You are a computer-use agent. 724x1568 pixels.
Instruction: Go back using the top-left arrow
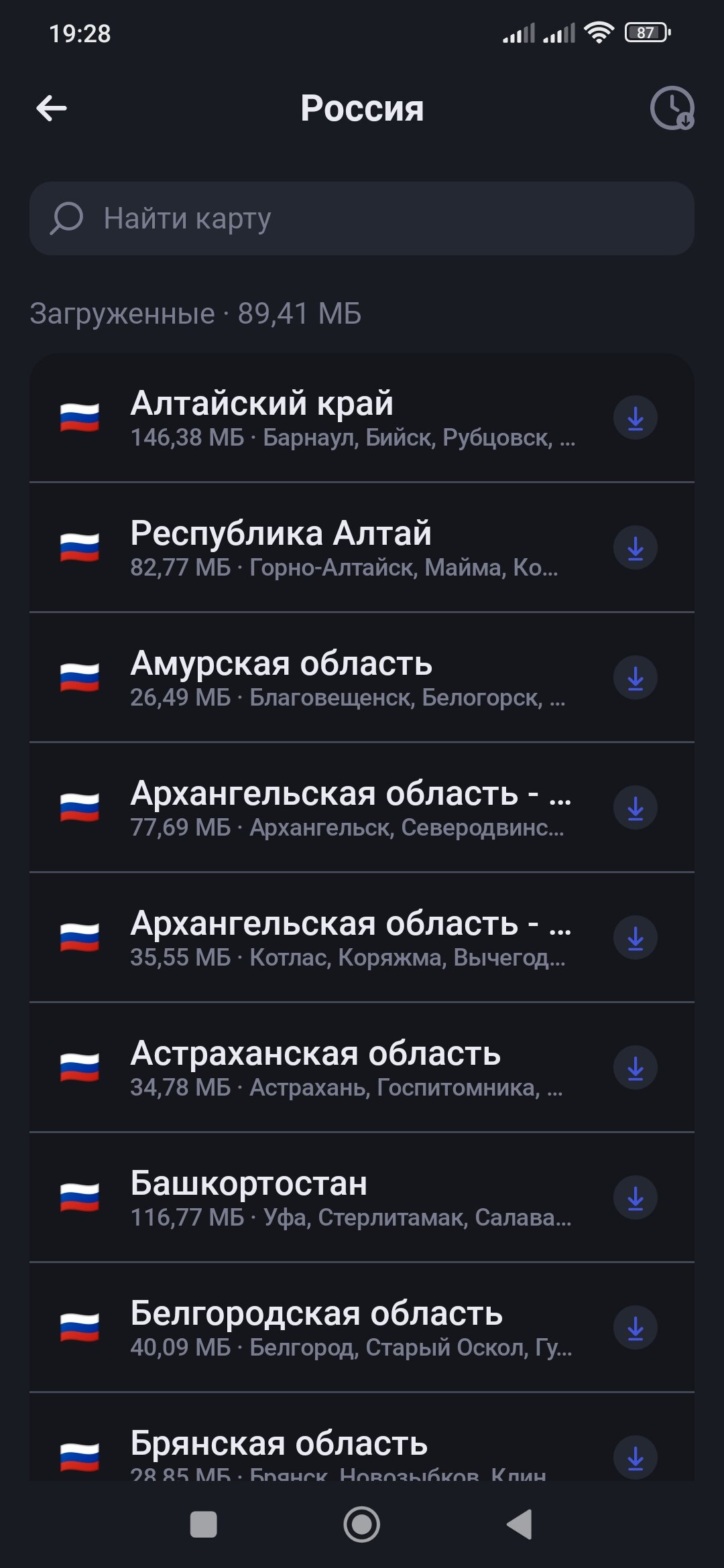coord(52,108)
